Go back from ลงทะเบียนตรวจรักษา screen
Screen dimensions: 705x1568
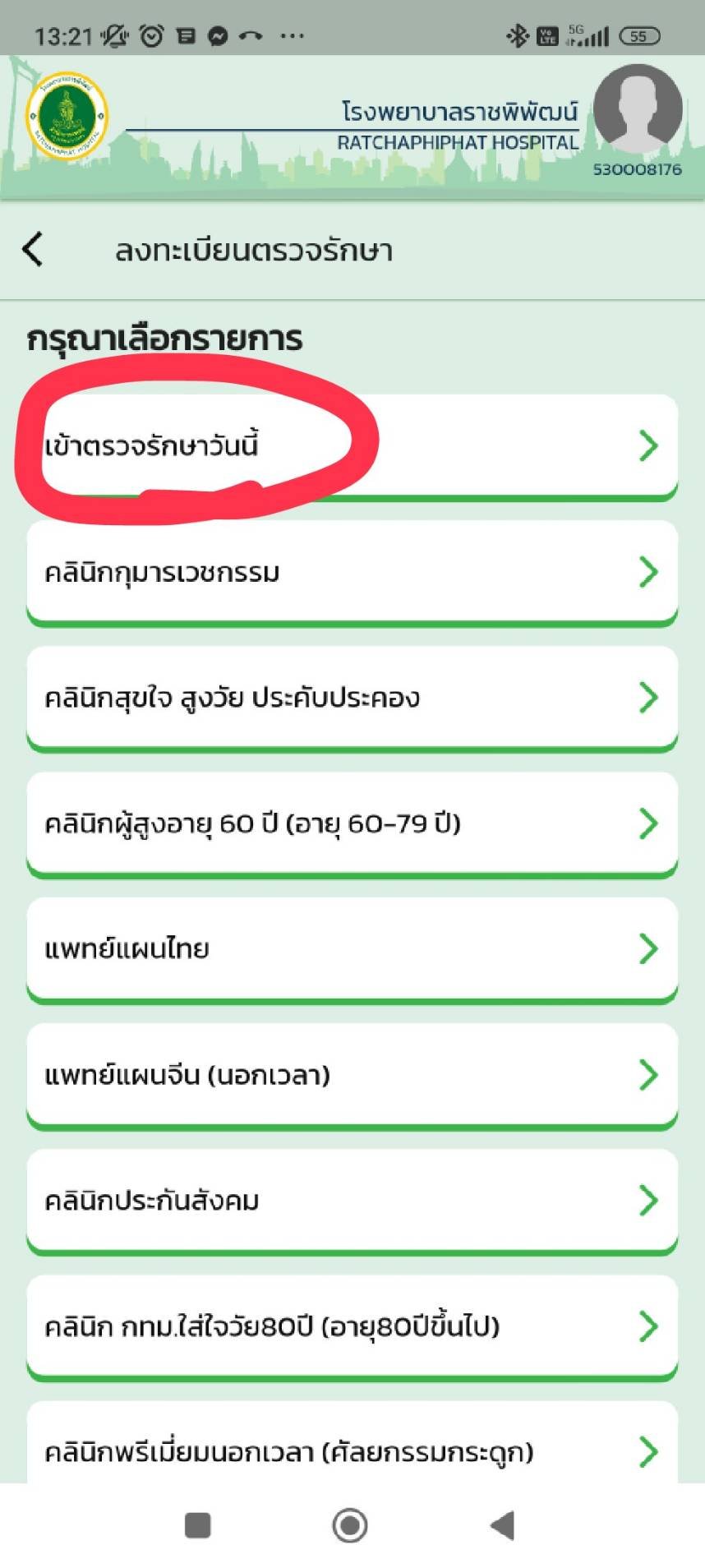tap(33, 249)
